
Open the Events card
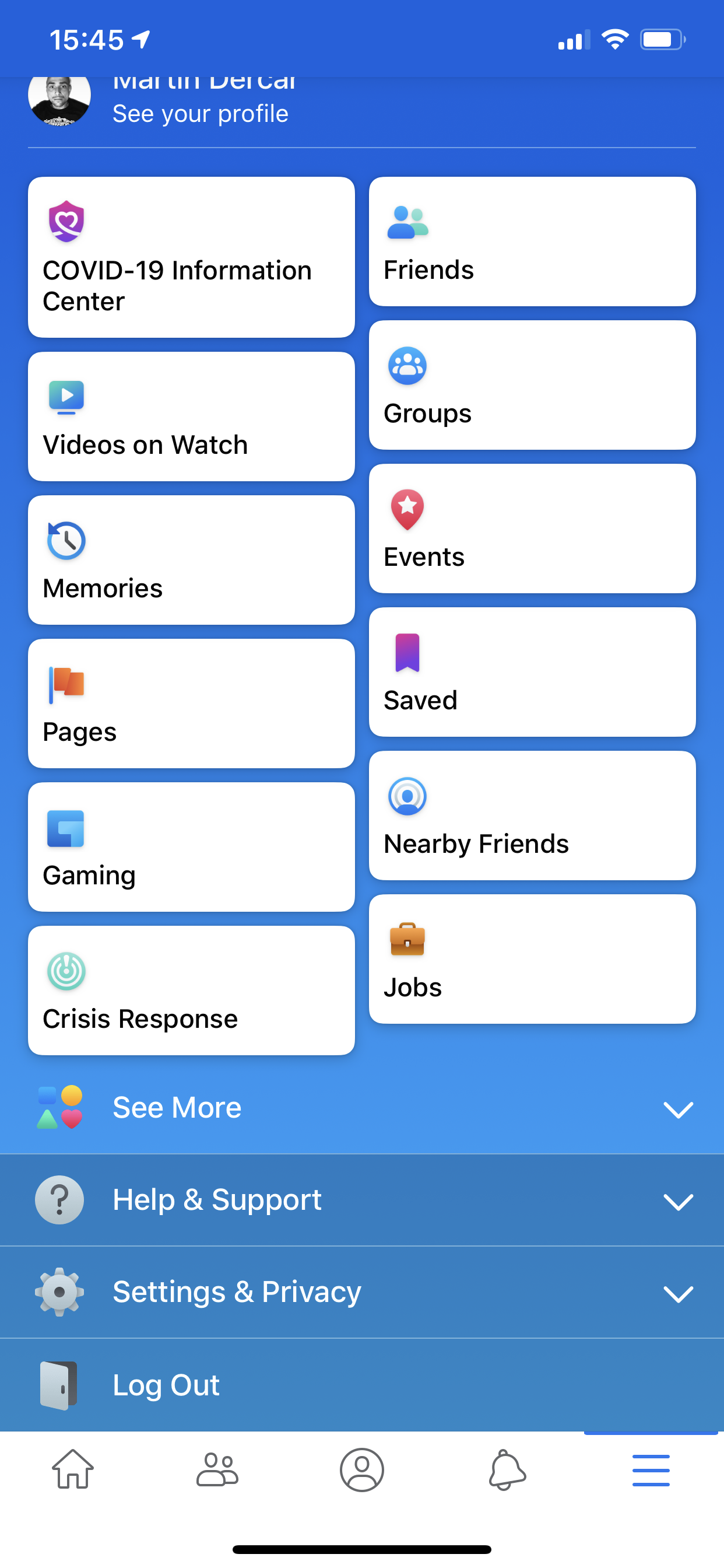pos(532,528)
